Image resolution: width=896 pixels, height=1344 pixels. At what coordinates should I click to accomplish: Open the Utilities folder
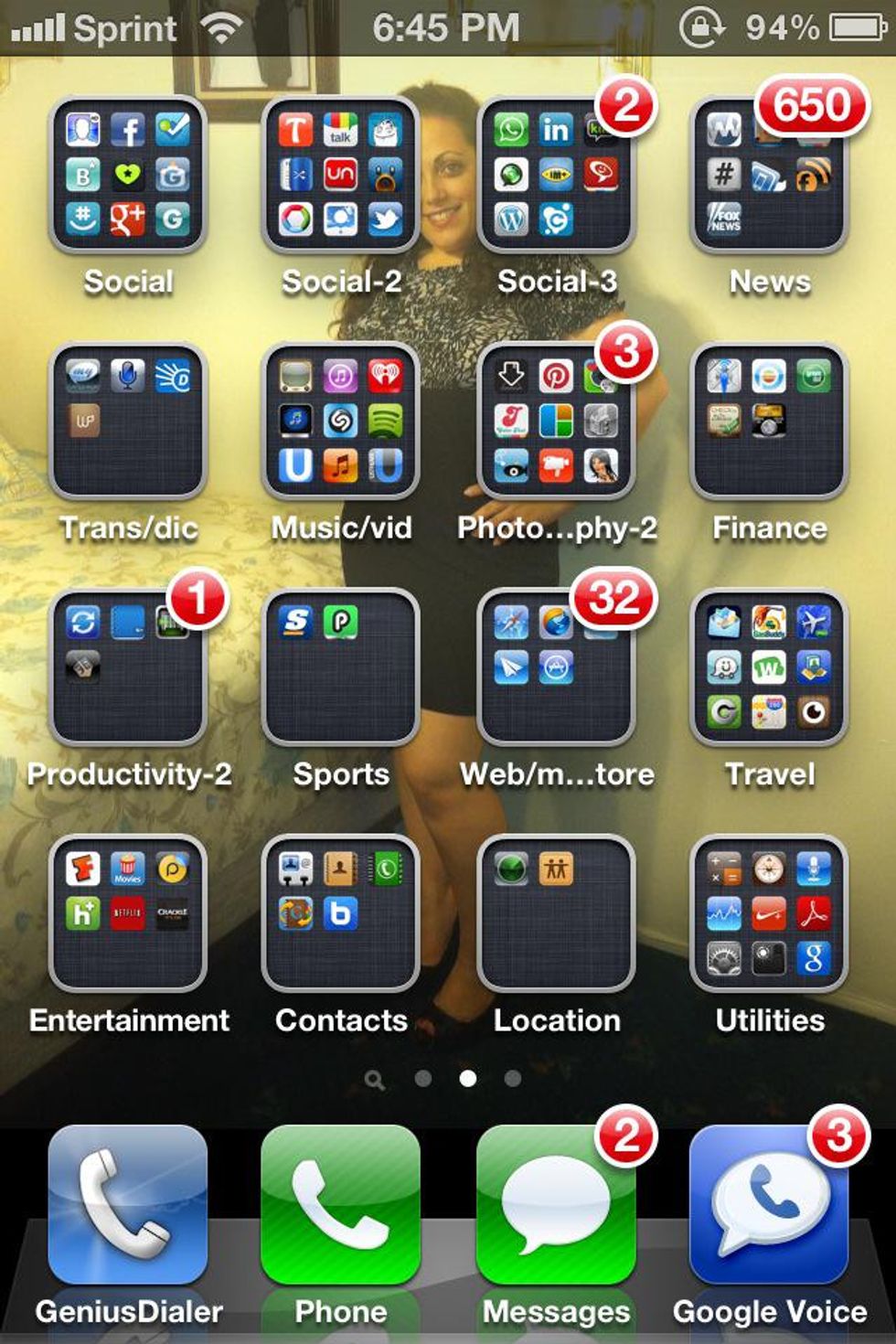[769, 913]
